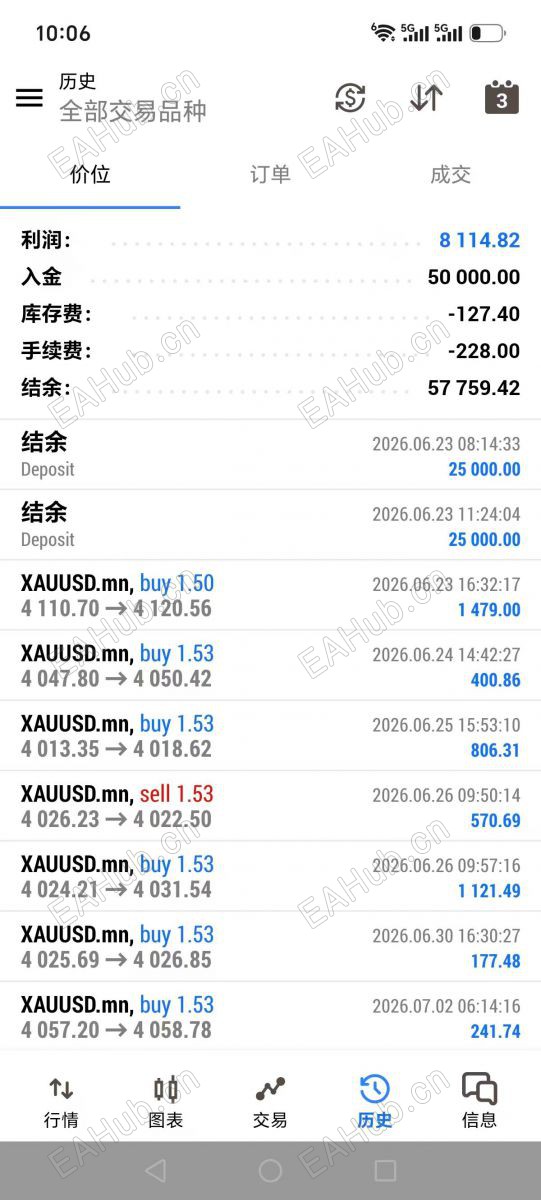The width and height of the screenshot is (541, 1200).
Task: Open the trade with profit 1 121.49
Action: [x=270, y=876]
